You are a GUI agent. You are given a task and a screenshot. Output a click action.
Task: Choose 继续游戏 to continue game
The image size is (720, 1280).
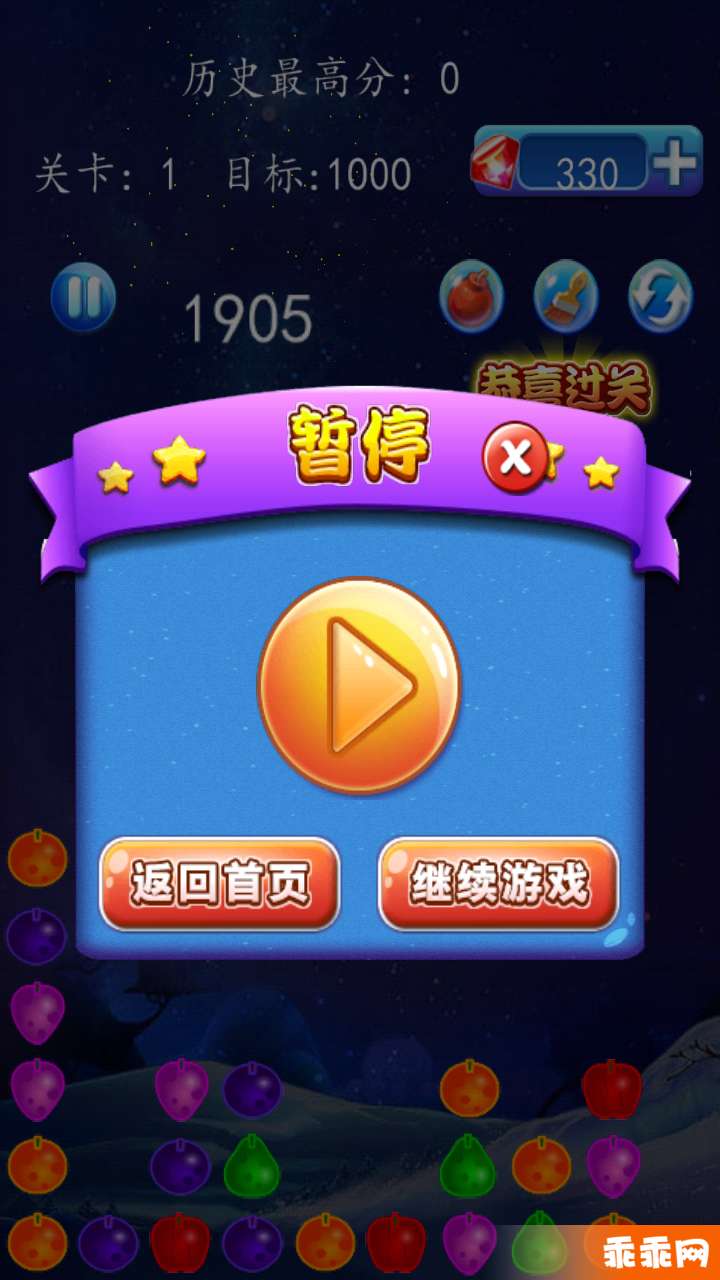coord(498,885)
